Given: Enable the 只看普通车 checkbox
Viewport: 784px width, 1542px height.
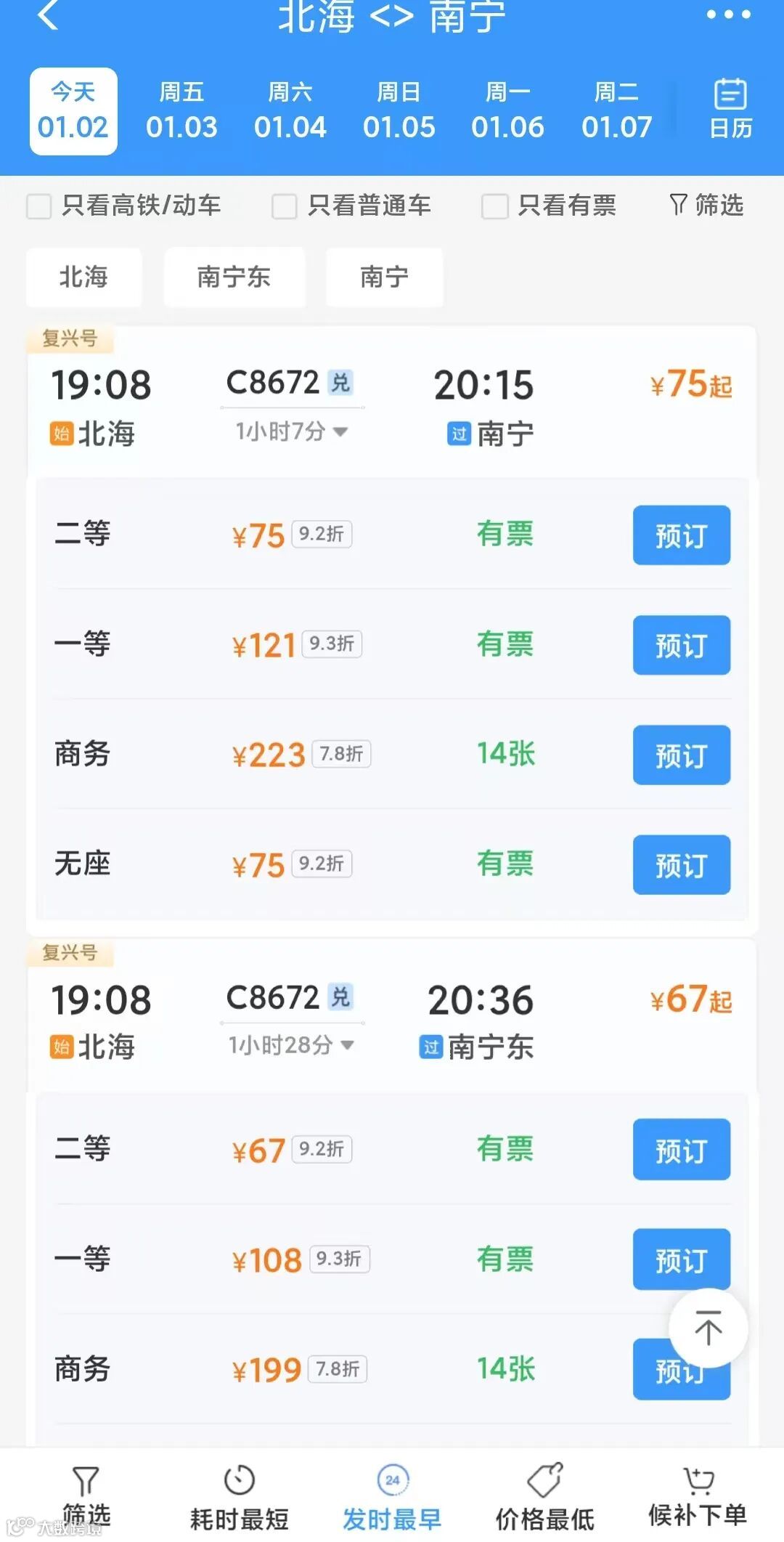Looking at the screenshot, I should tap(284, 206).
